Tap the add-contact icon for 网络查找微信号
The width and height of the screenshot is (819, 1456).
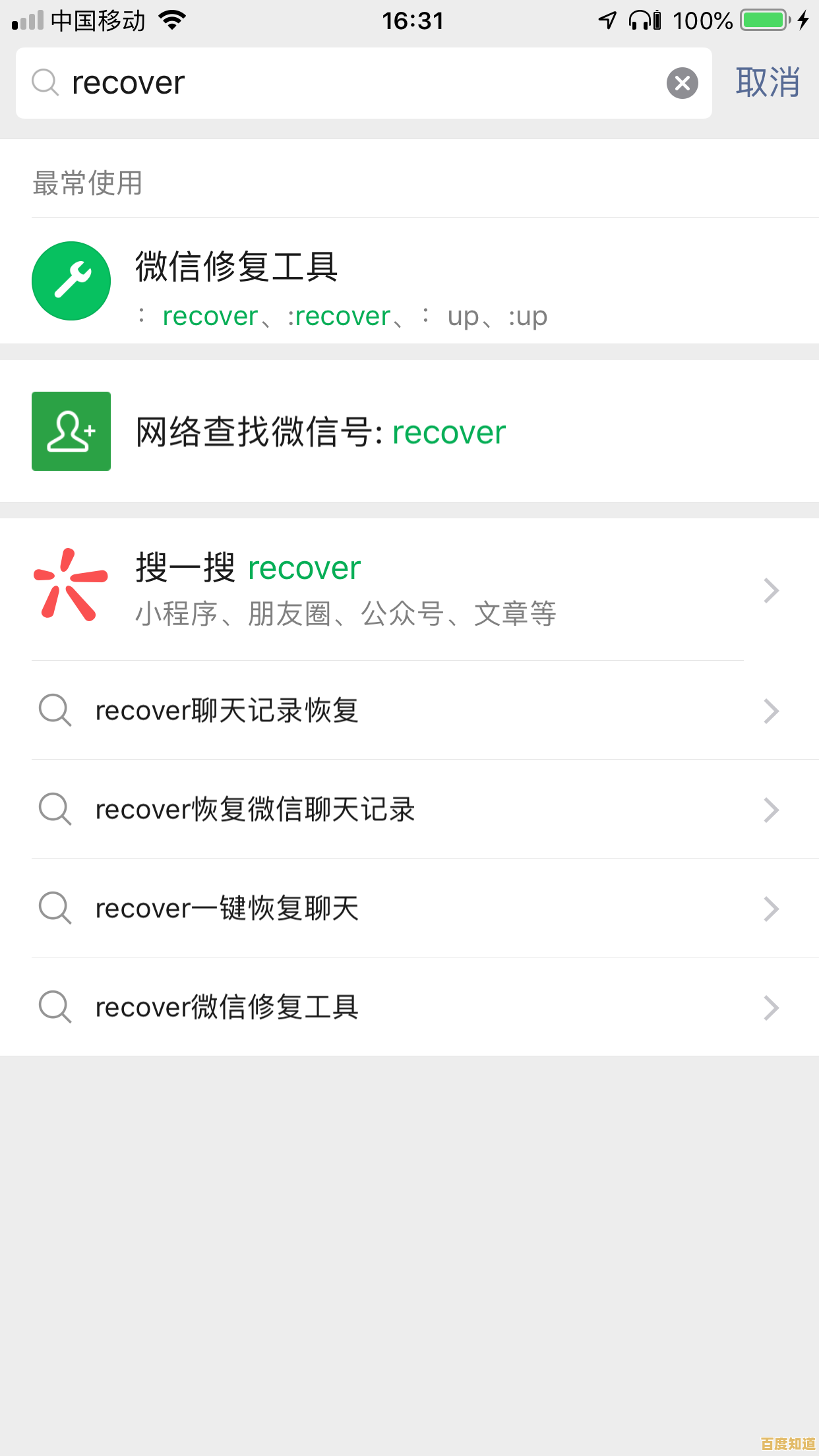pyautogui.click(x=71, y=431)
